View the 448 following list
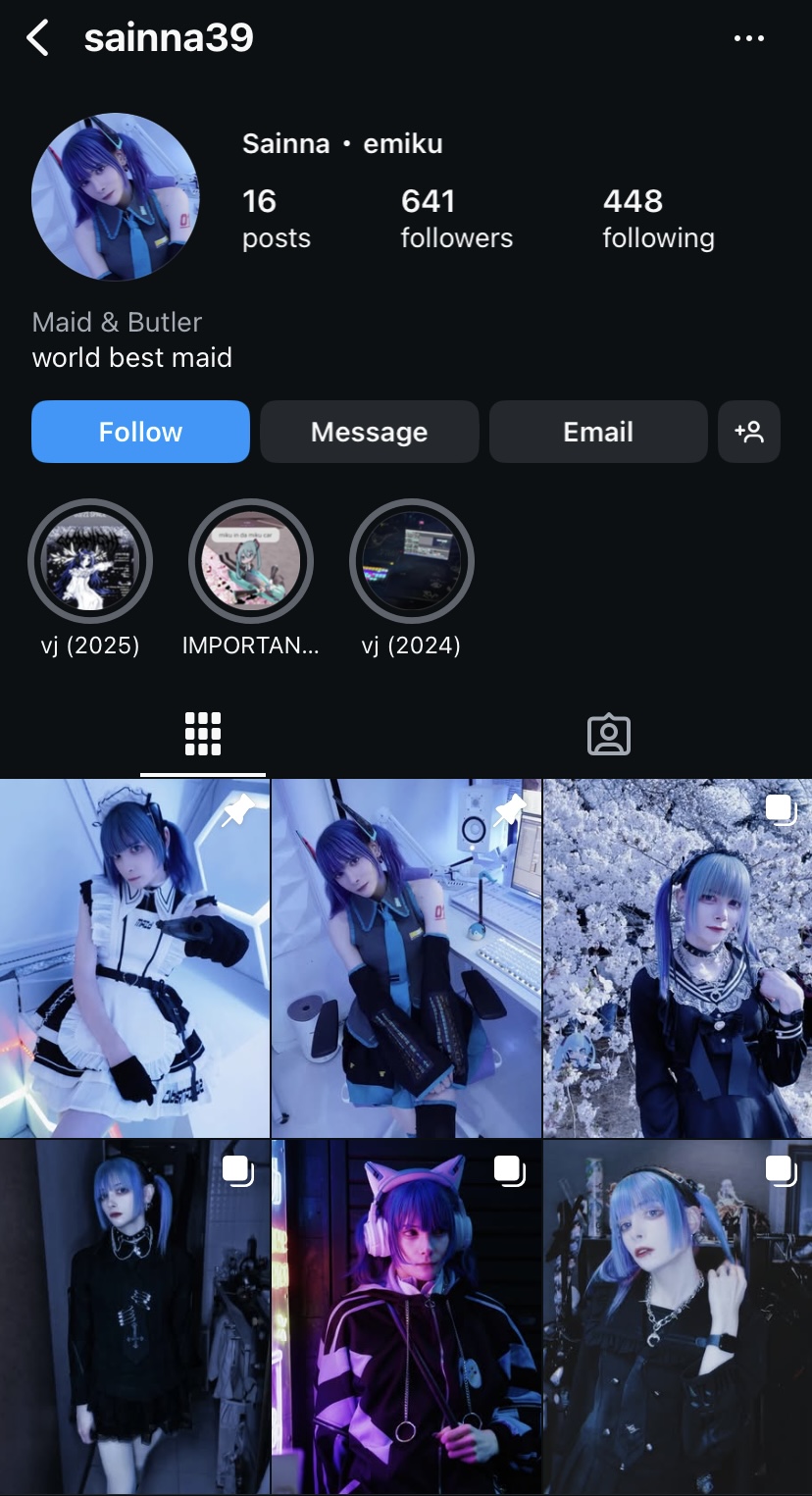The width and height of the screenshot is (812, 1496). coord(658,219)
